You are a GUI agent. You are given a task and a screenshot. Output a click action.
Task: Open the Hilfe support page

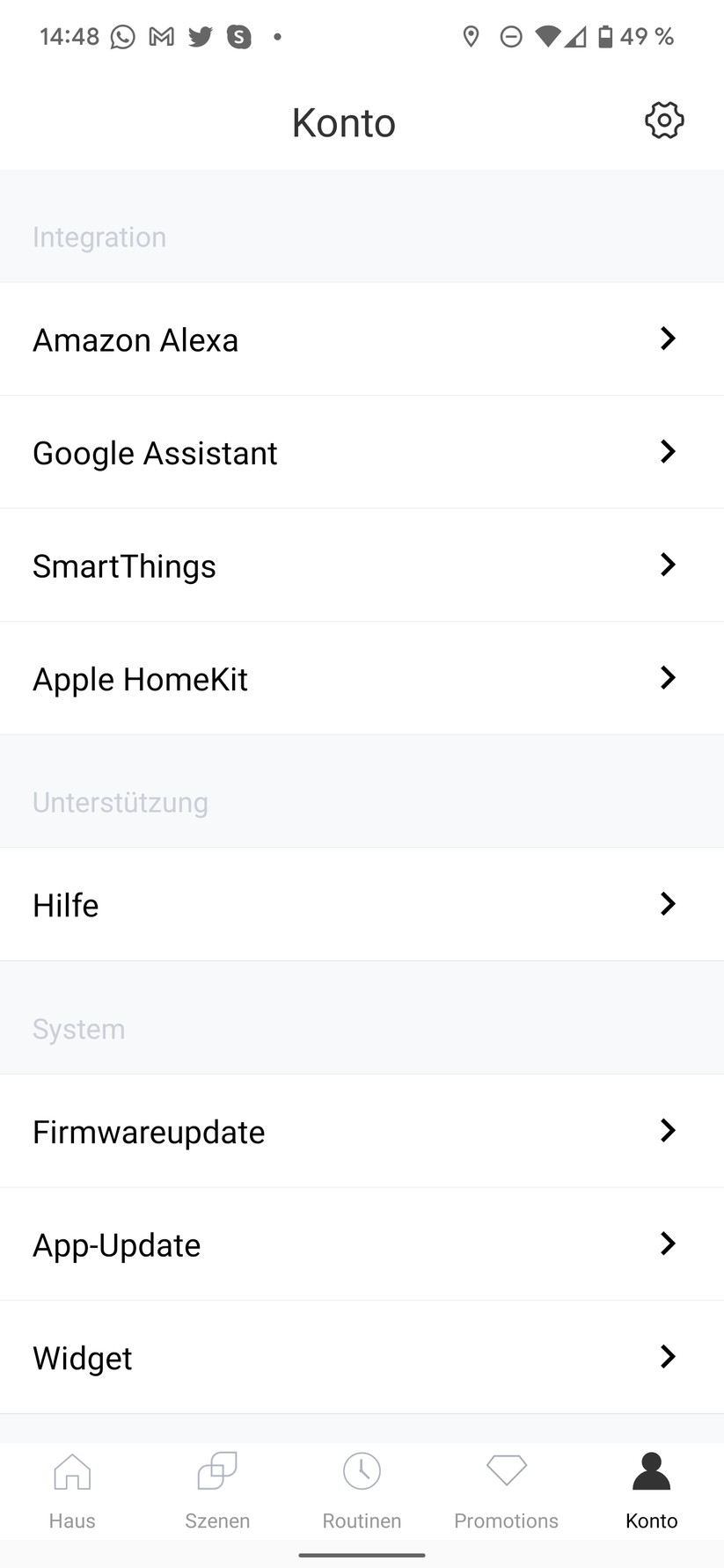[x=362, y=904]
